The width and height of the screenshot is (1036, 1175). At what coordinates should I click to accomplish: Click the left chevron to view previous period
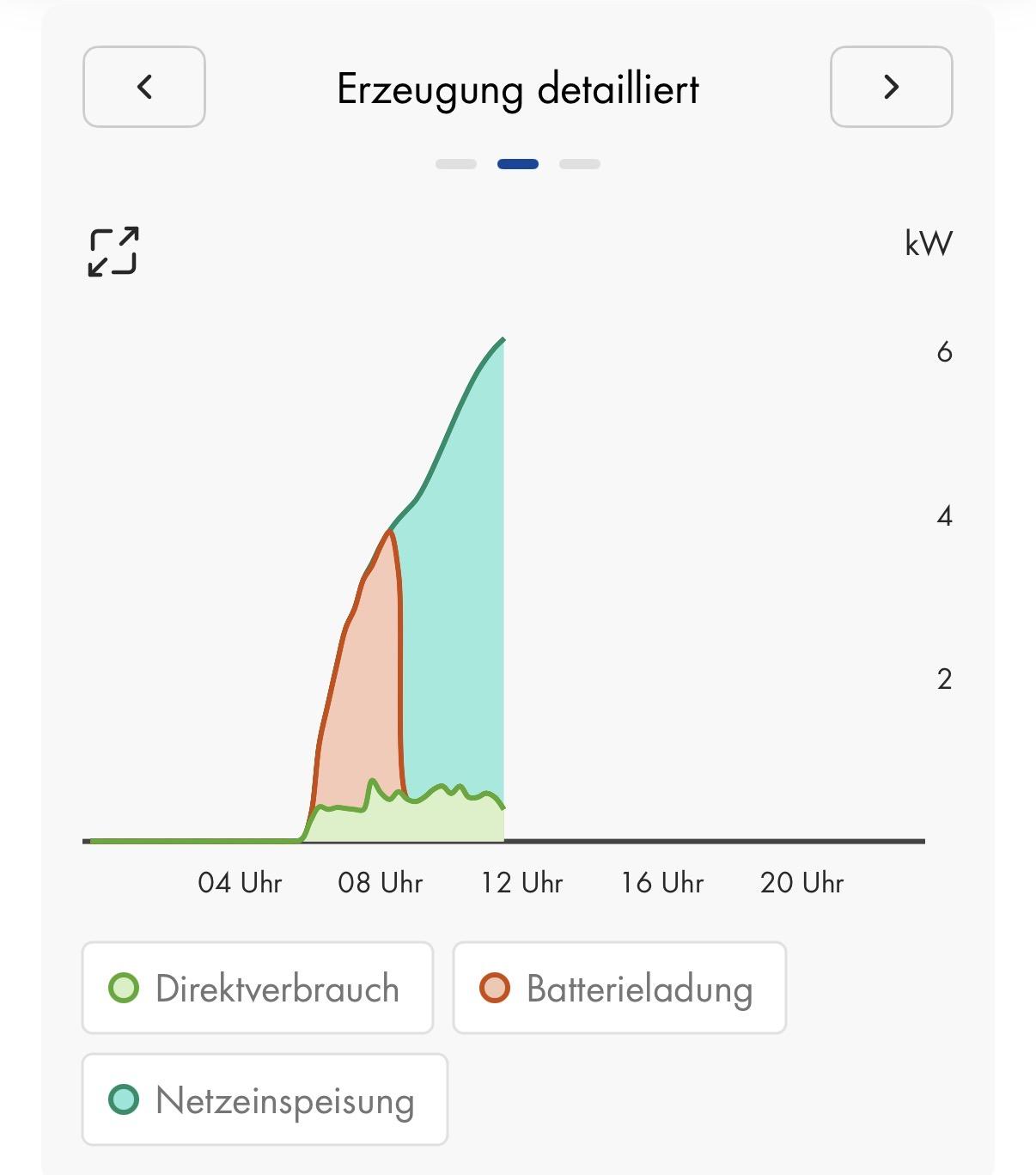tap(143, 88)
